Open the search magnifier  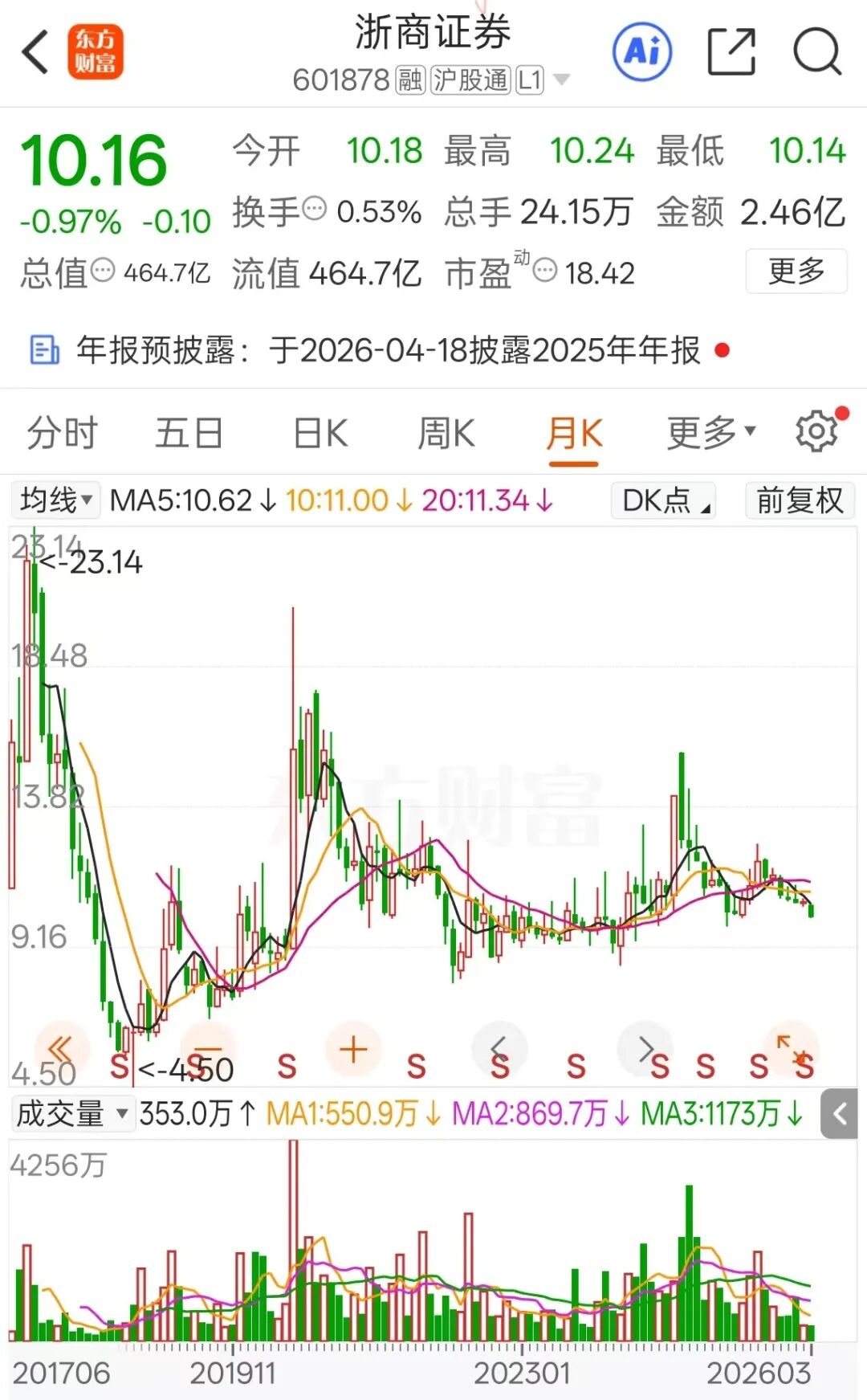click(x=817, y=51)
